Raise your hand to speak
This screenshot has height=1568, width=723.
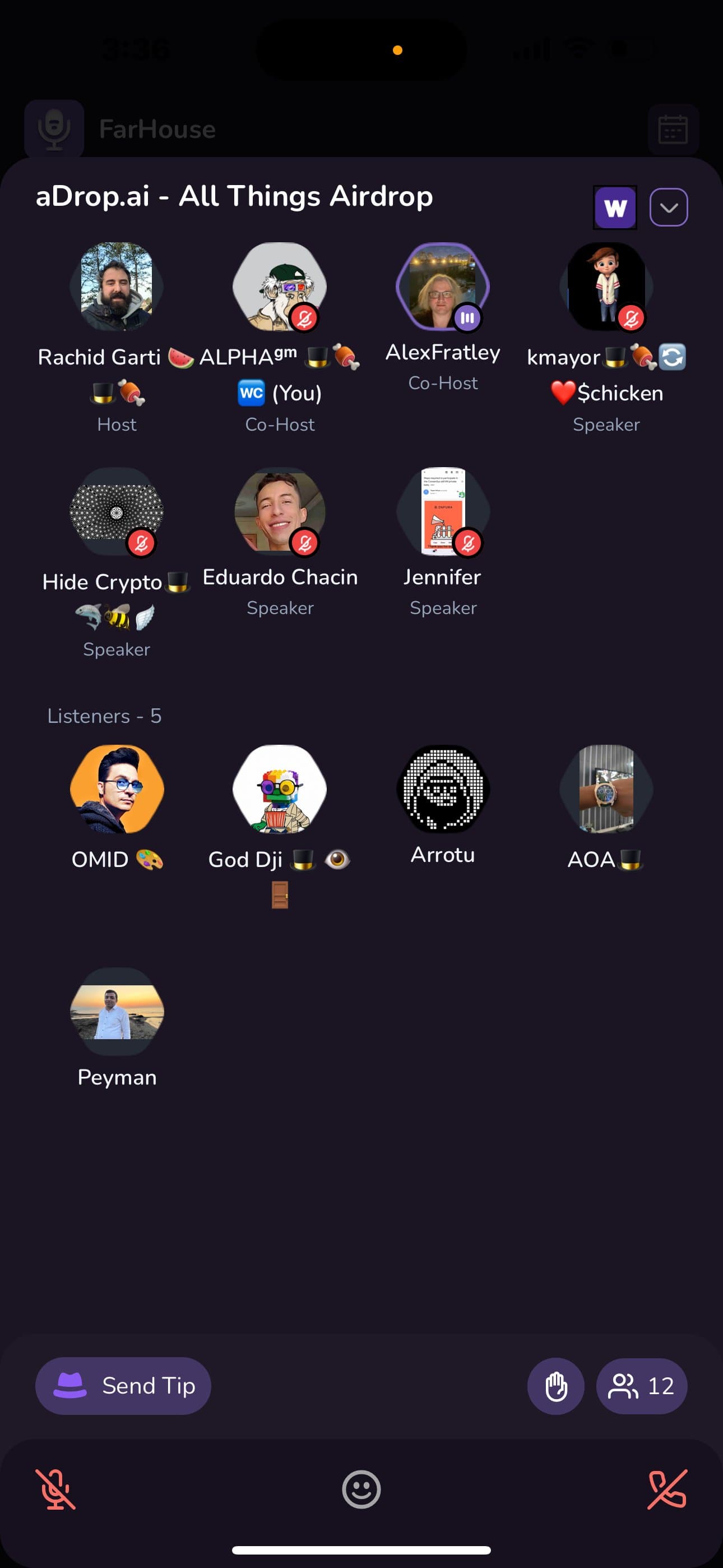pos(555,1386)
